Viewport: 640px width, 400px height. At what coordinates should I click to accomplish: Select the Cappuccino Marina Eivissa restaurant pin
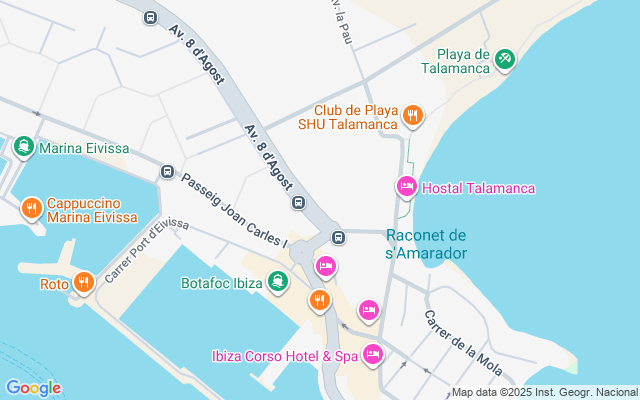[x=32, y=209]
